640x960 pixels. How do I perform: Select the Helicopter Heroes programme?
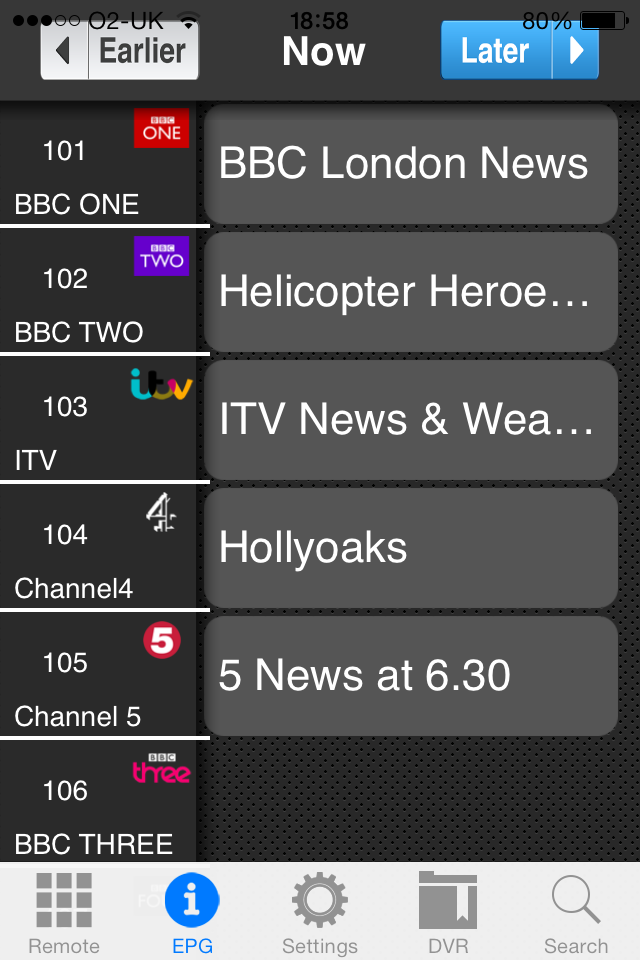(410, 292)
